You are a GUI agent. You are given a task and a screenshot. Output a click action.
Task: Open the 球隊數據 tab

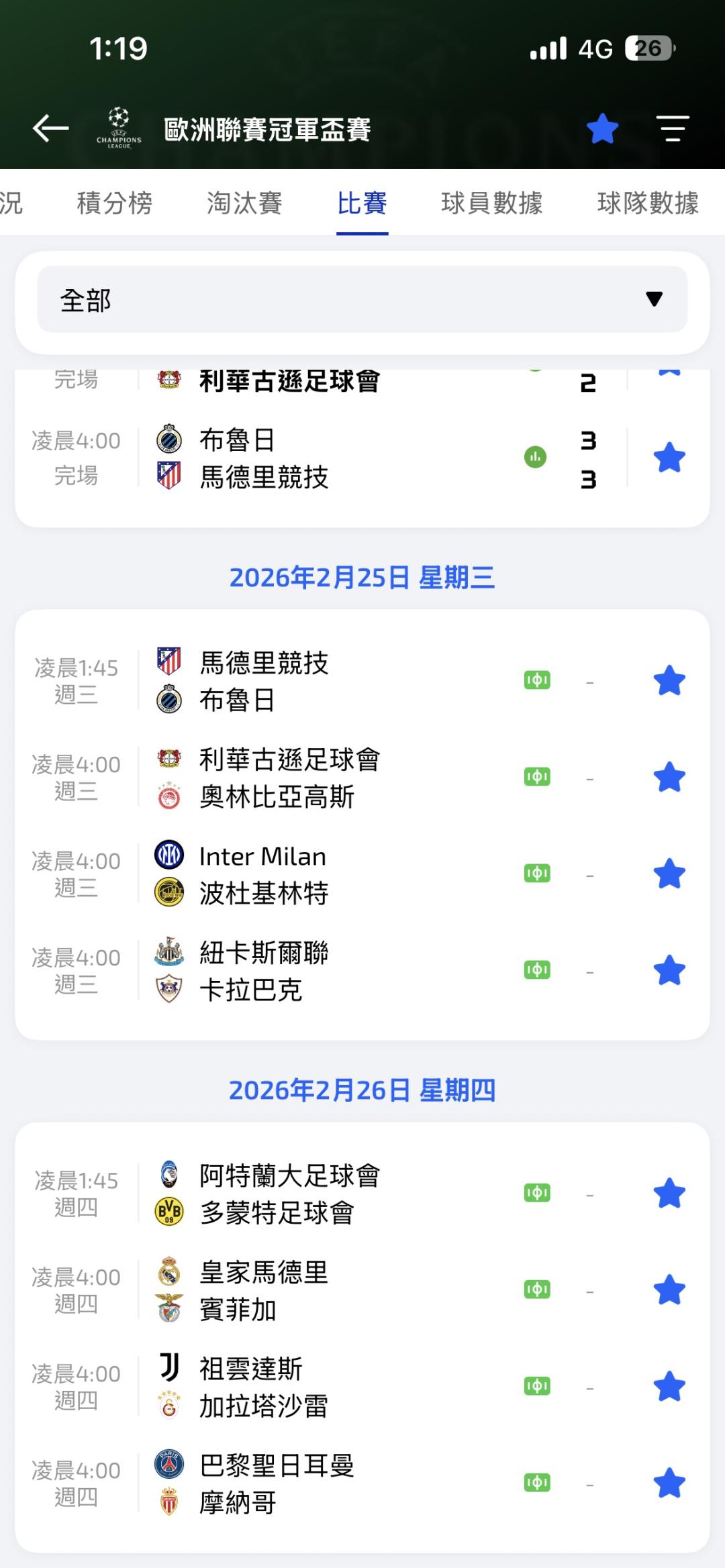[x=648, y=203]
